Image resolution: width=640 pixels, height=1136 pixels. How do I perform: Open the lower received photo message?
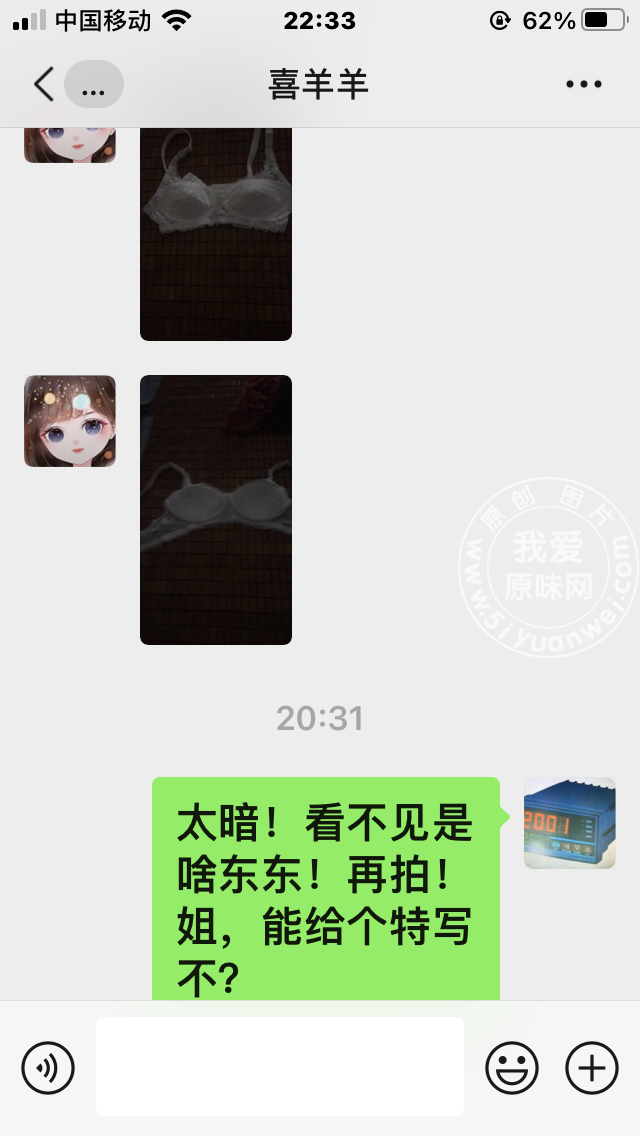pos(216,509)
